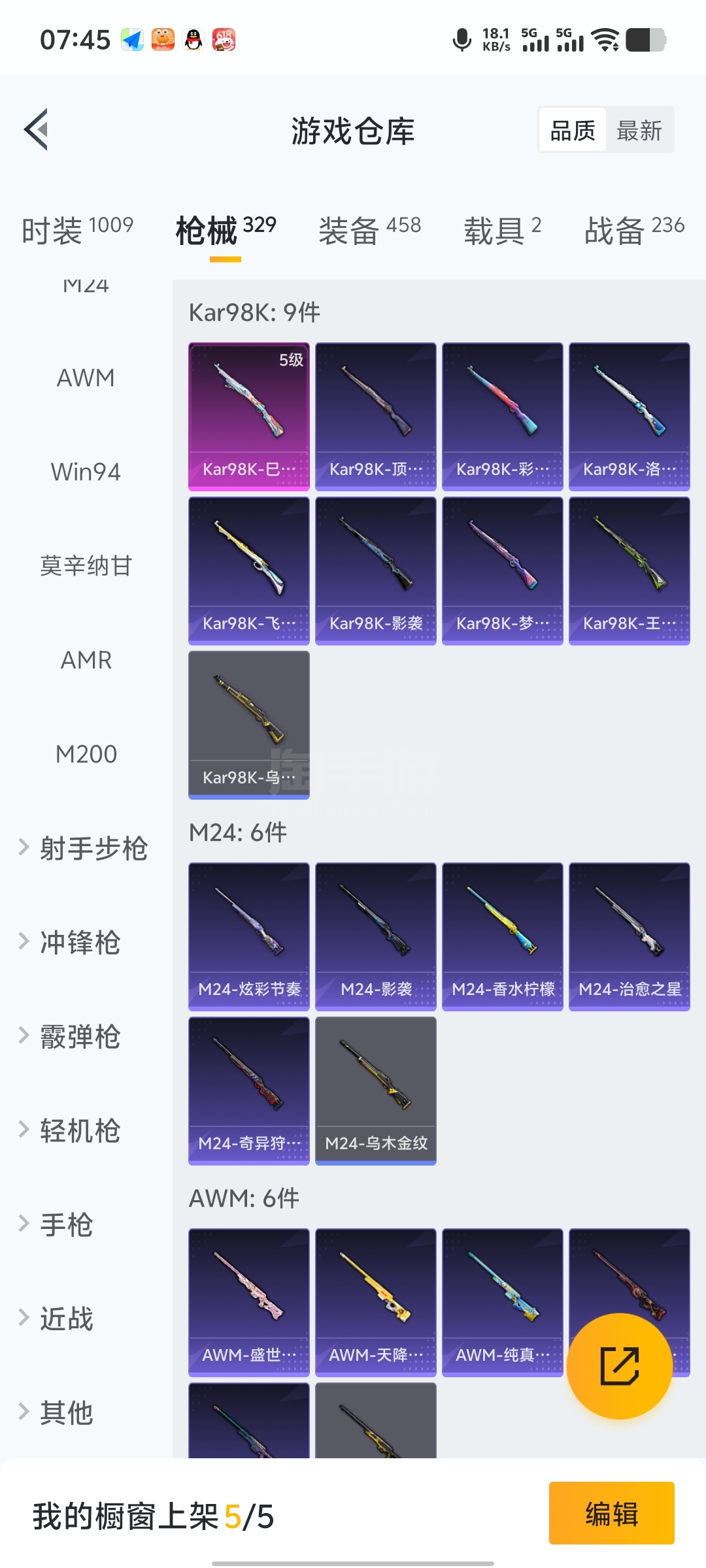Select AWM in the side list
The image size is (706, 1568).
point(86,378)
